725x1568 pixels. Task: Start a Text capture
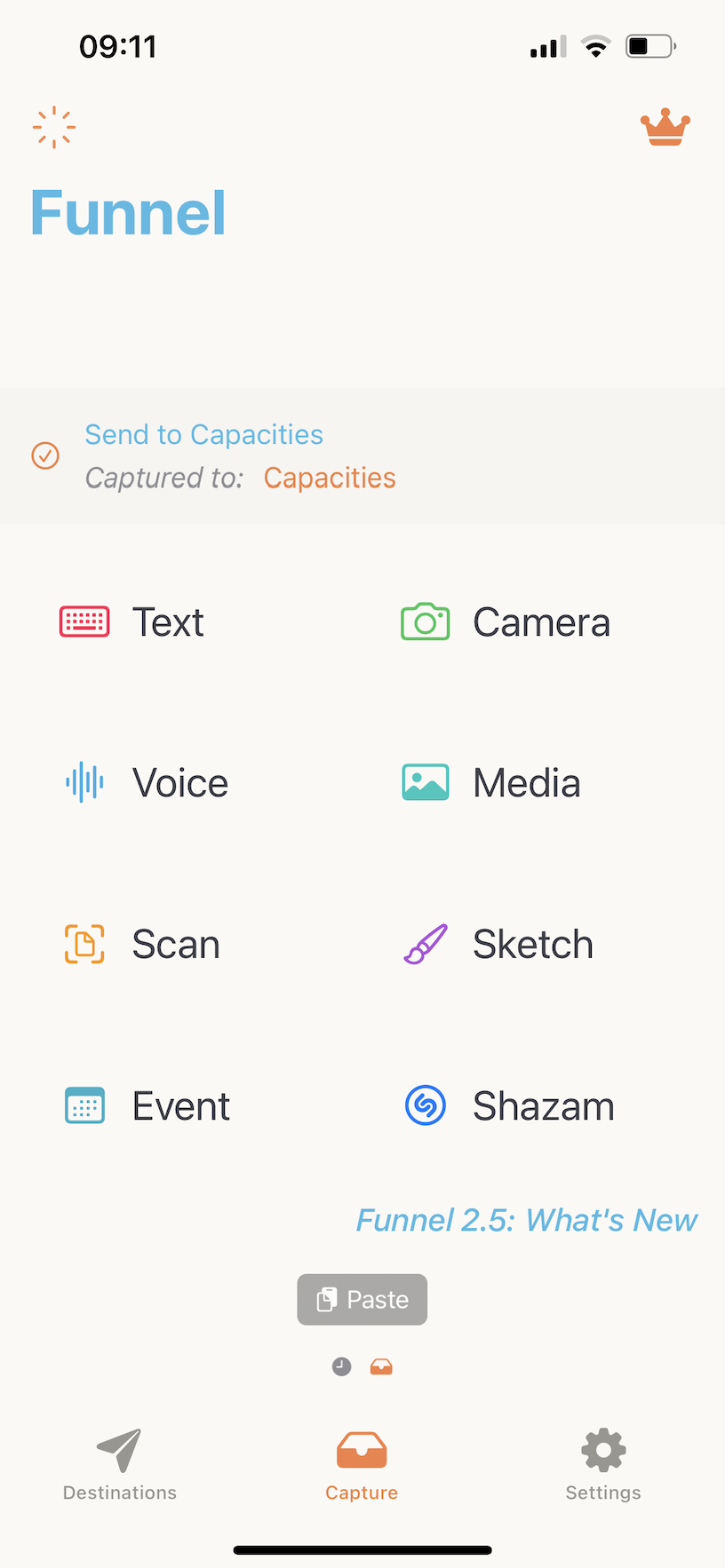[133, 622]
